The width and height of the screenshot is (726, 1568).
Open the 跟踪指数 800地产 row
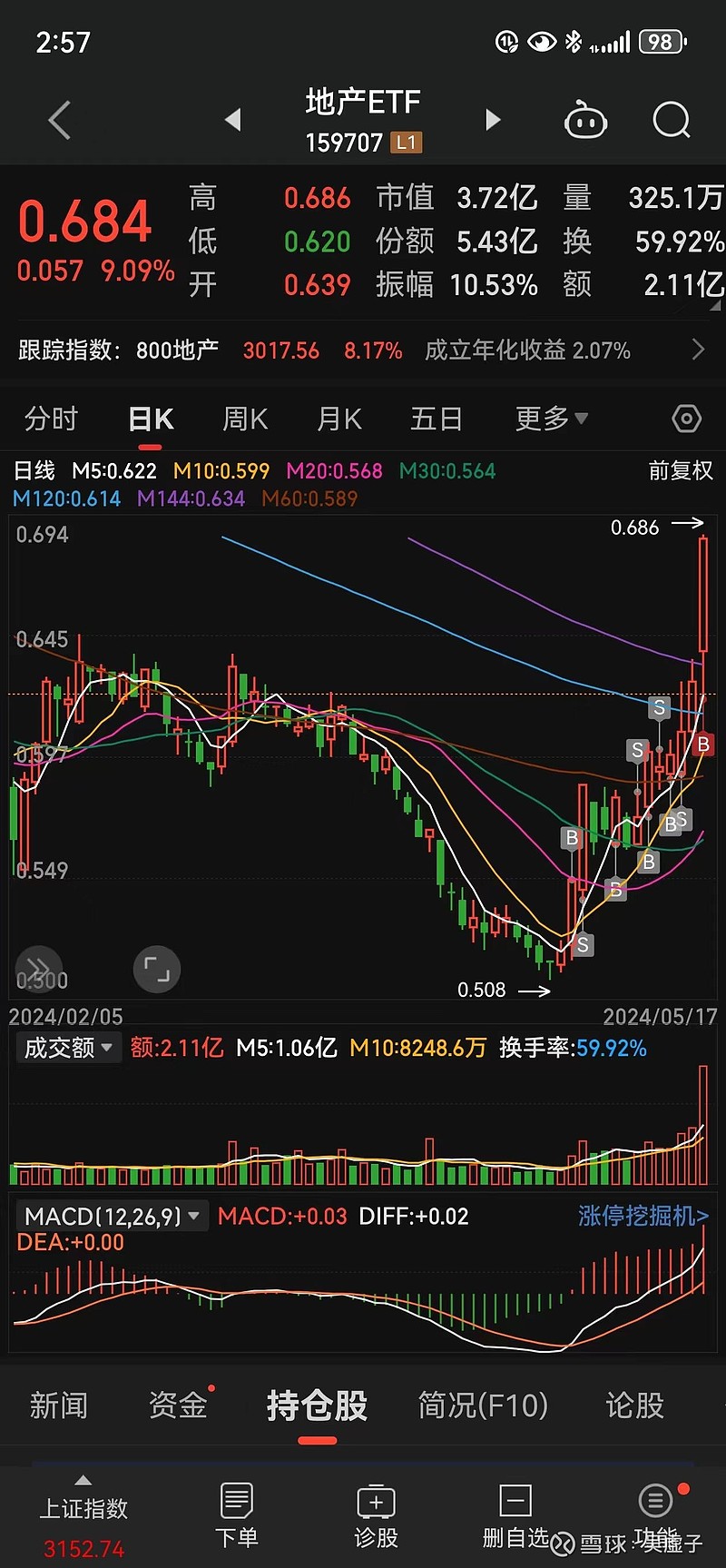363,350
